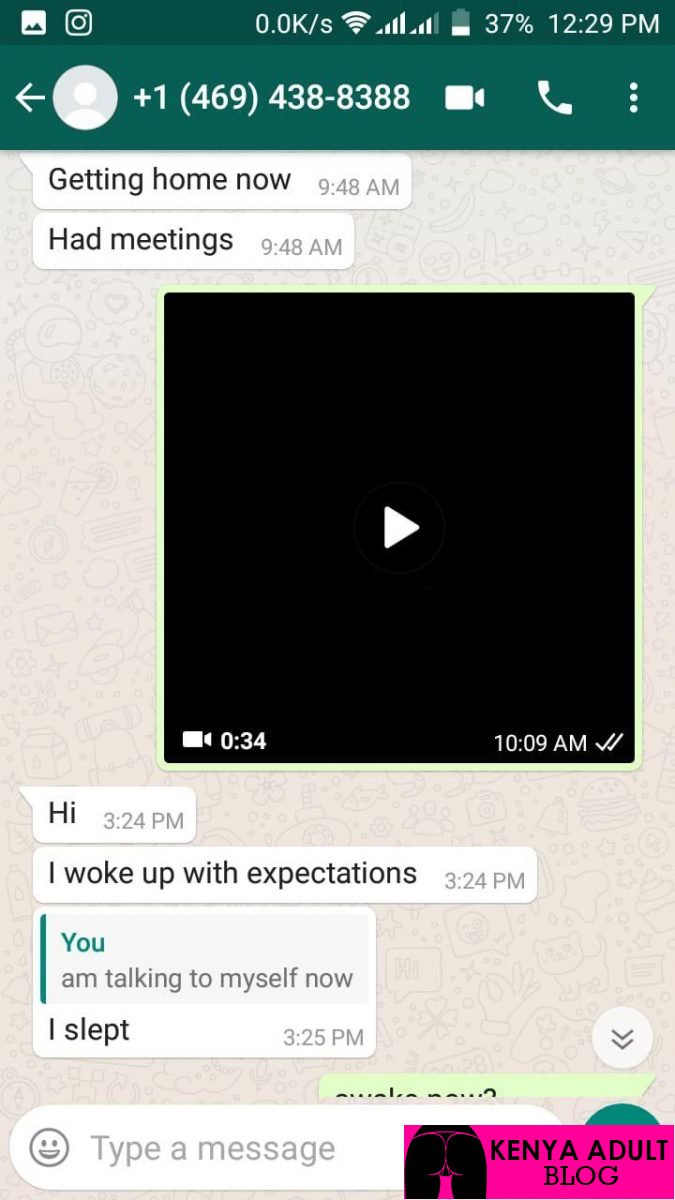This screenshot has height=1200, width=675.
Task: Open the overflow menu
Action: point(633,98)
